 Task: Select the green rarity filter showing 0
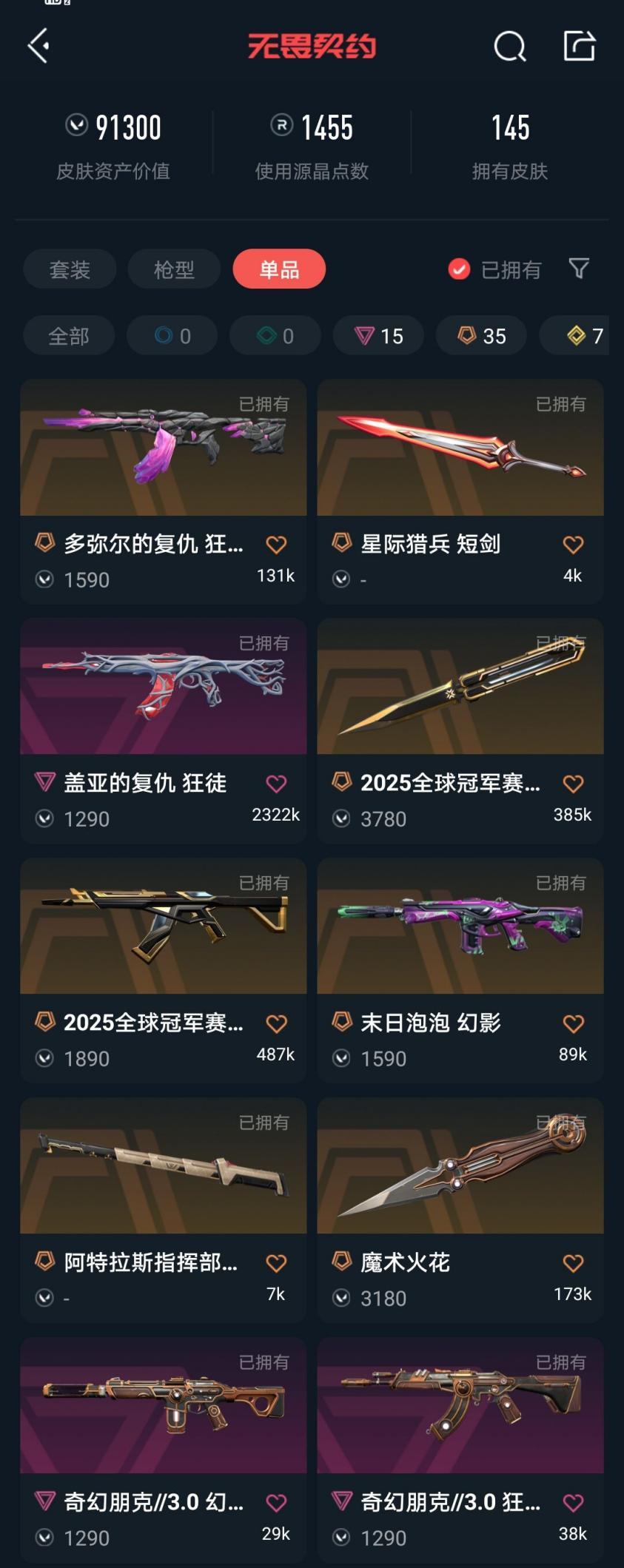point(274,335)
